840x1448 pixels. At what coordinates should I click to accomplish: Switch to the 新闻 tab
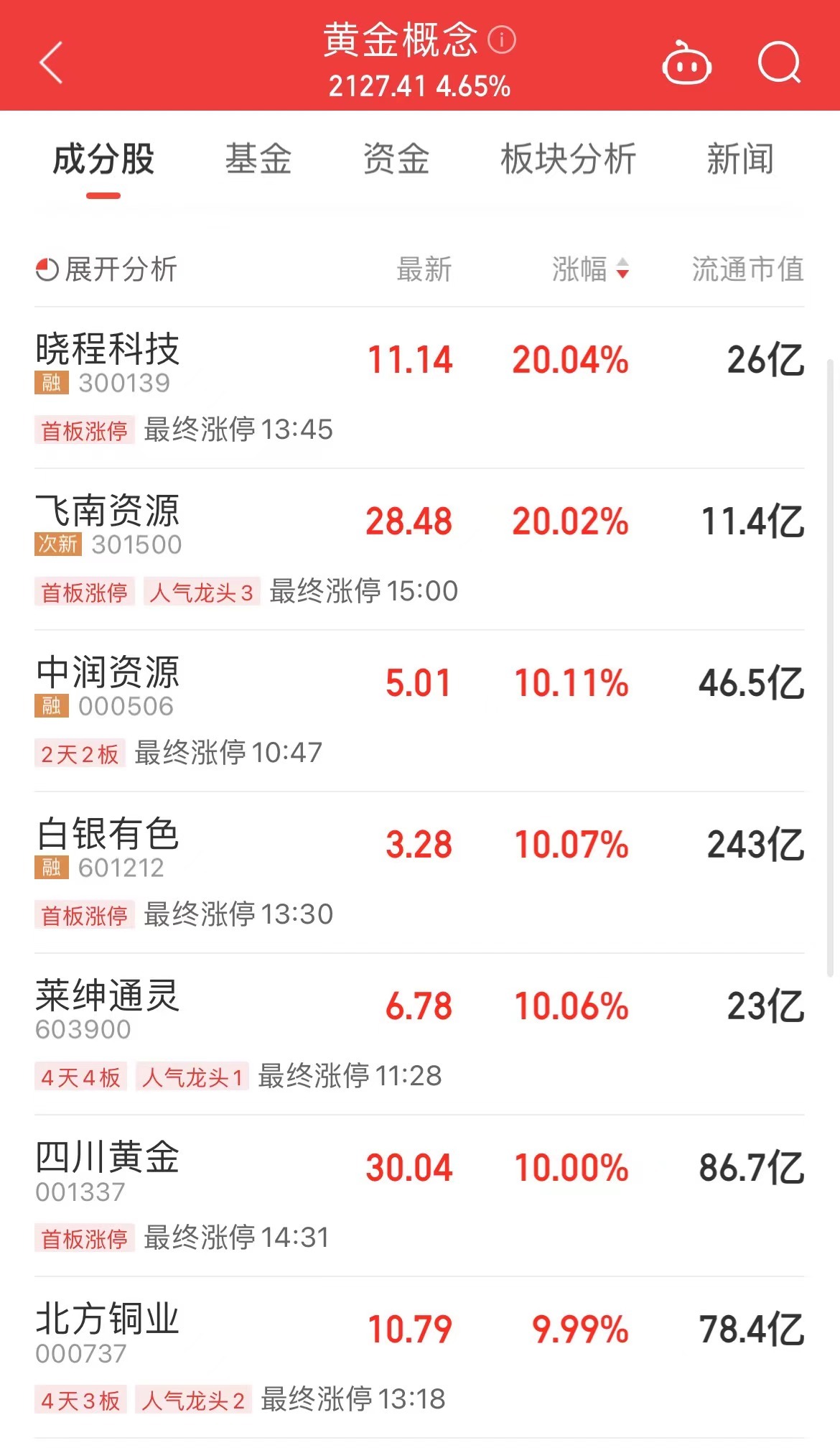pyautogui.click(x=740, y=159)
